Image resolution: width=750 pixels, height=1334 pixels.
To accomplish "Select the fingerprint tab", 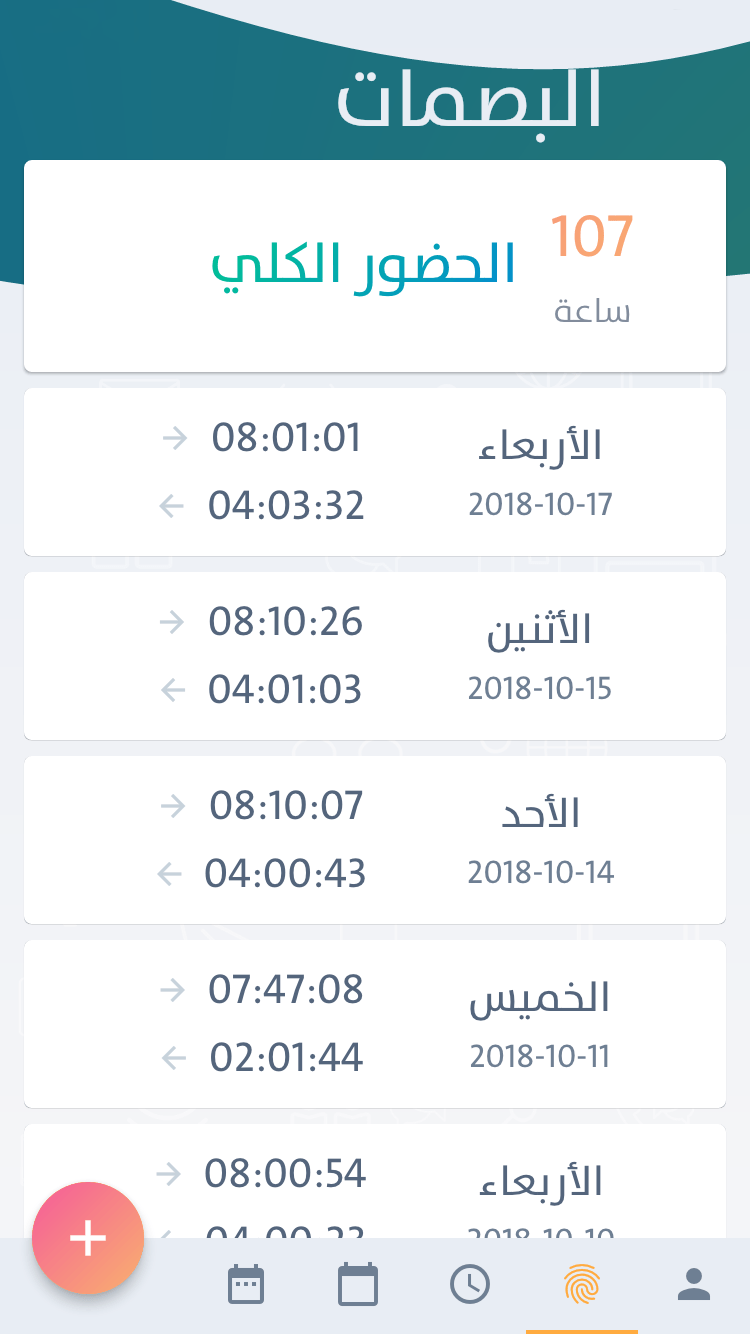I will (581, 1284).
